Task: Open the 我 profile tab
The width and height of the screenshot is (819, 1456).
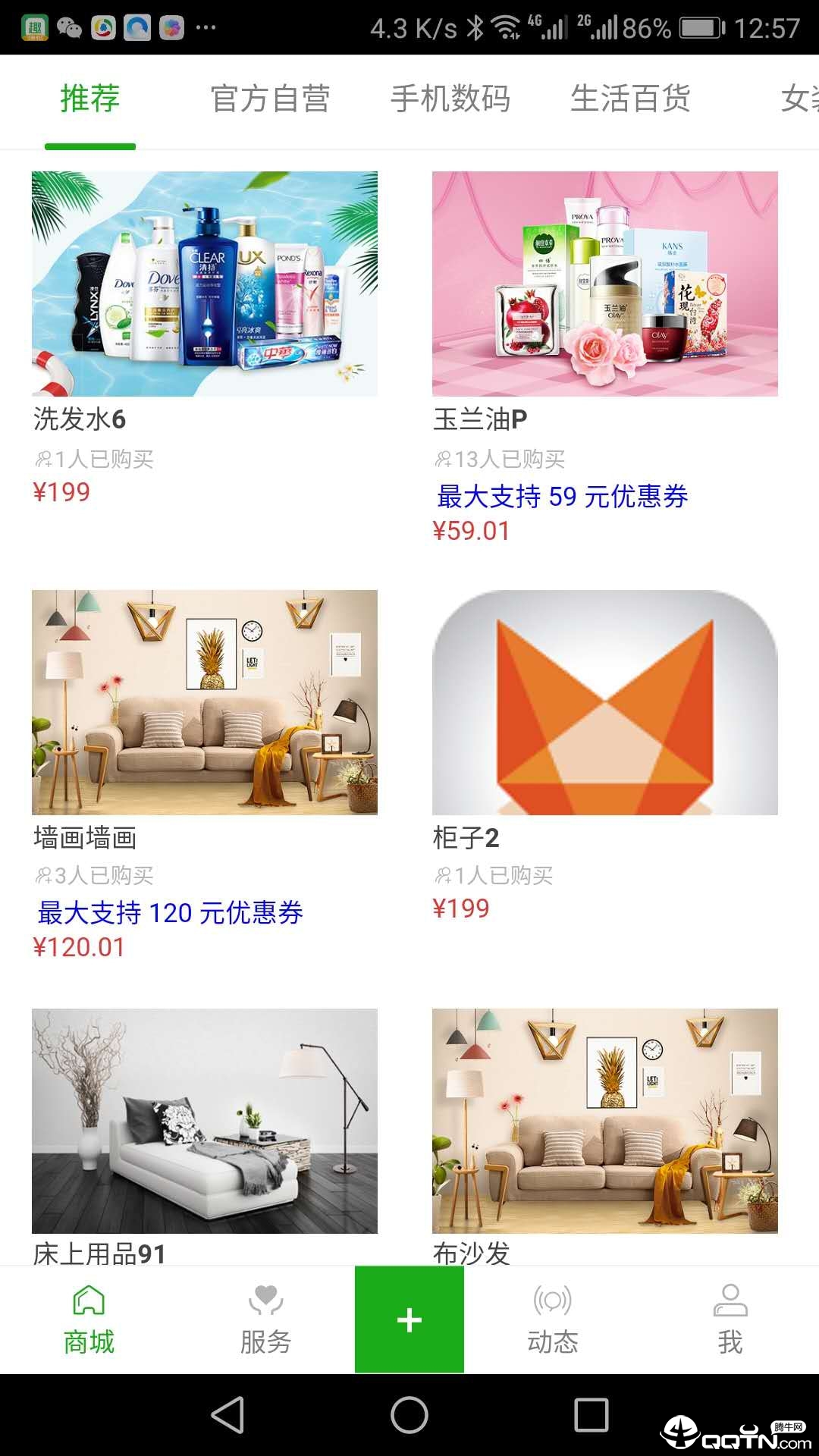Action: 730,1319
